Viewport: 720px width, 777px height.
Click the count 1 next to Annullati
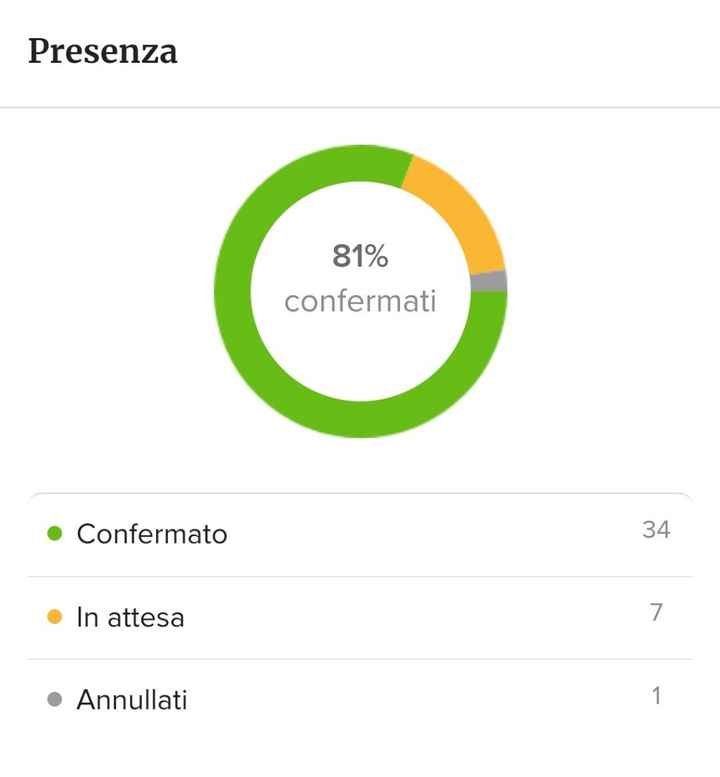657,695
